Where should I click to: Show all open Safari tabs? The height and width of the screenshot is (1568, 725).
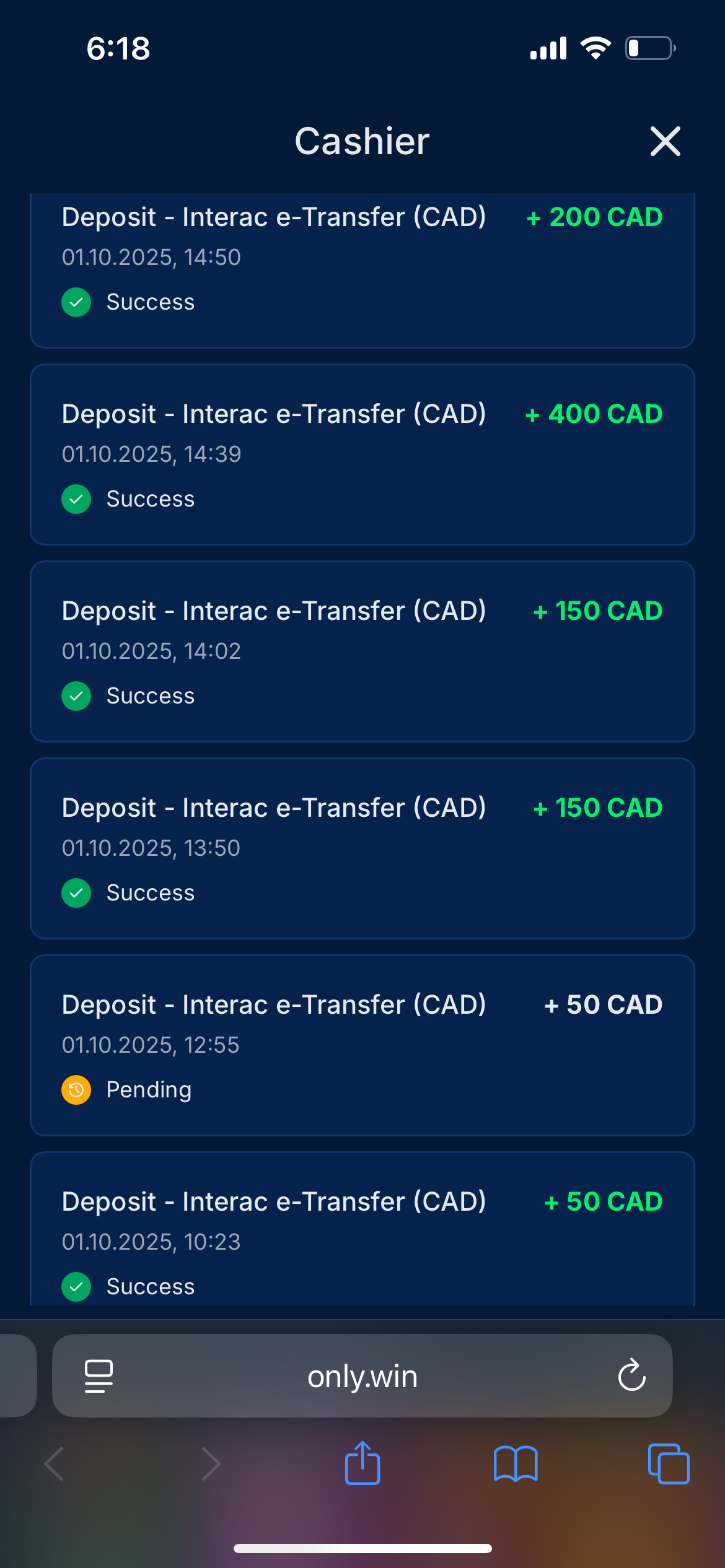click(668, 1464)
